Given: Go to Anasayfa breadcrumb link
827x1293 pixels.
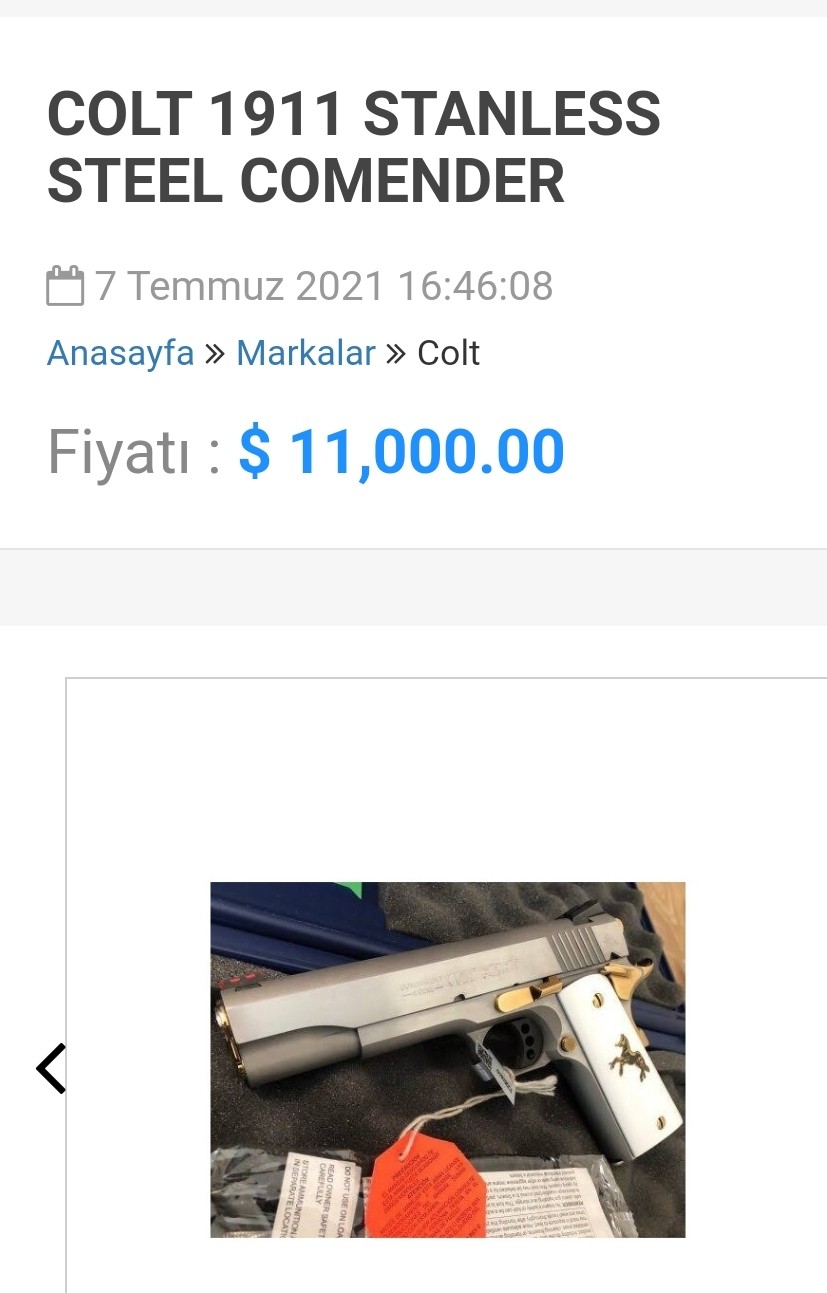Looking at the screenshot, I should click(x=120, y=353).
